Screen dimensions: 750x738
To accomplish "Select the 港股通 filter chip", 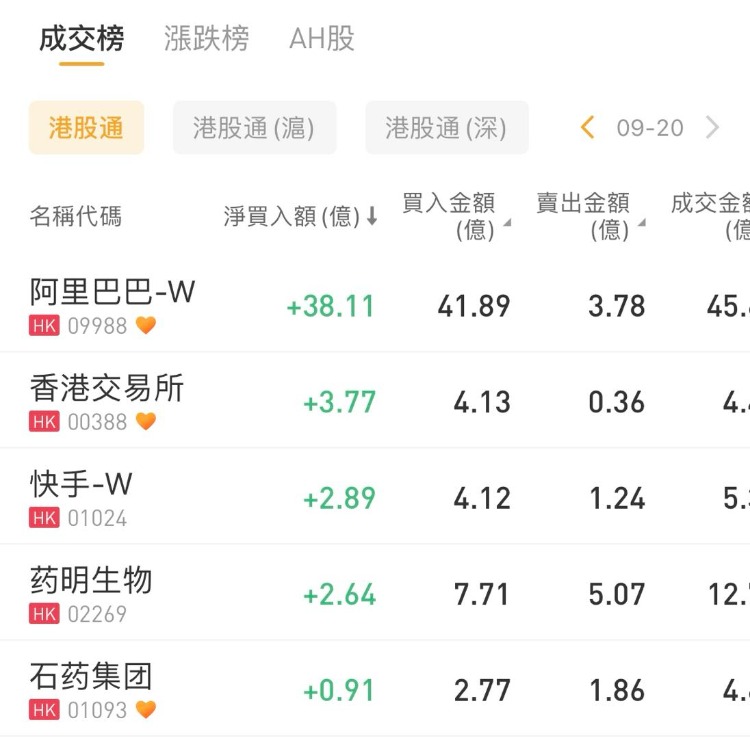I will [86, 128].
